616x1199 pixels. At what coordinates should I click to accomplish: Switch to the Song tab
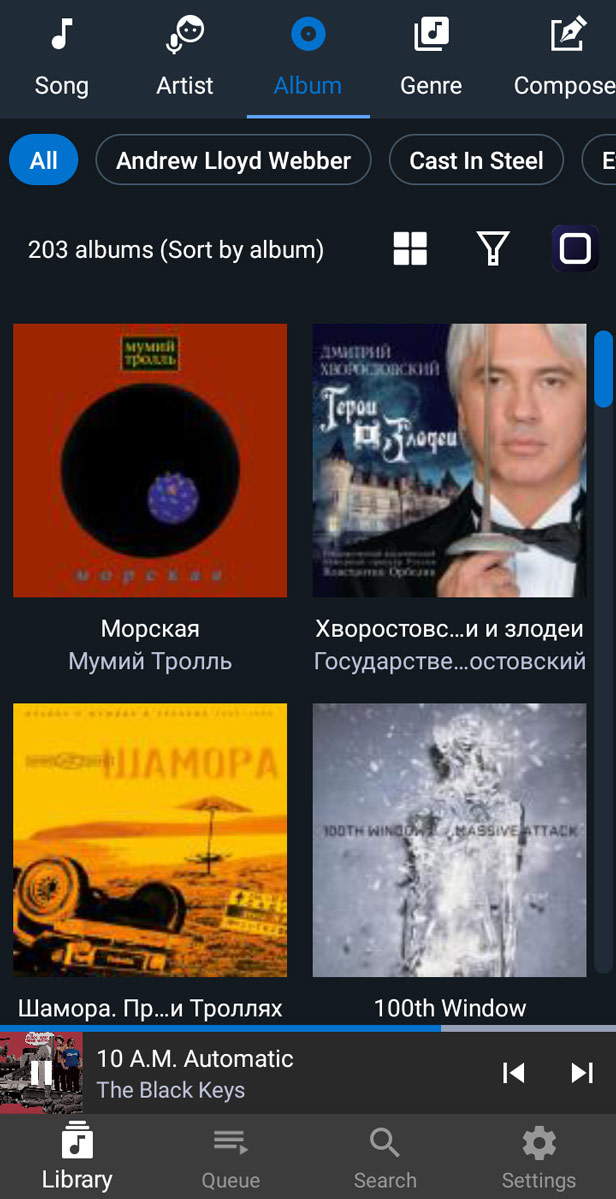pyautogui.click(x=61, y=58)
